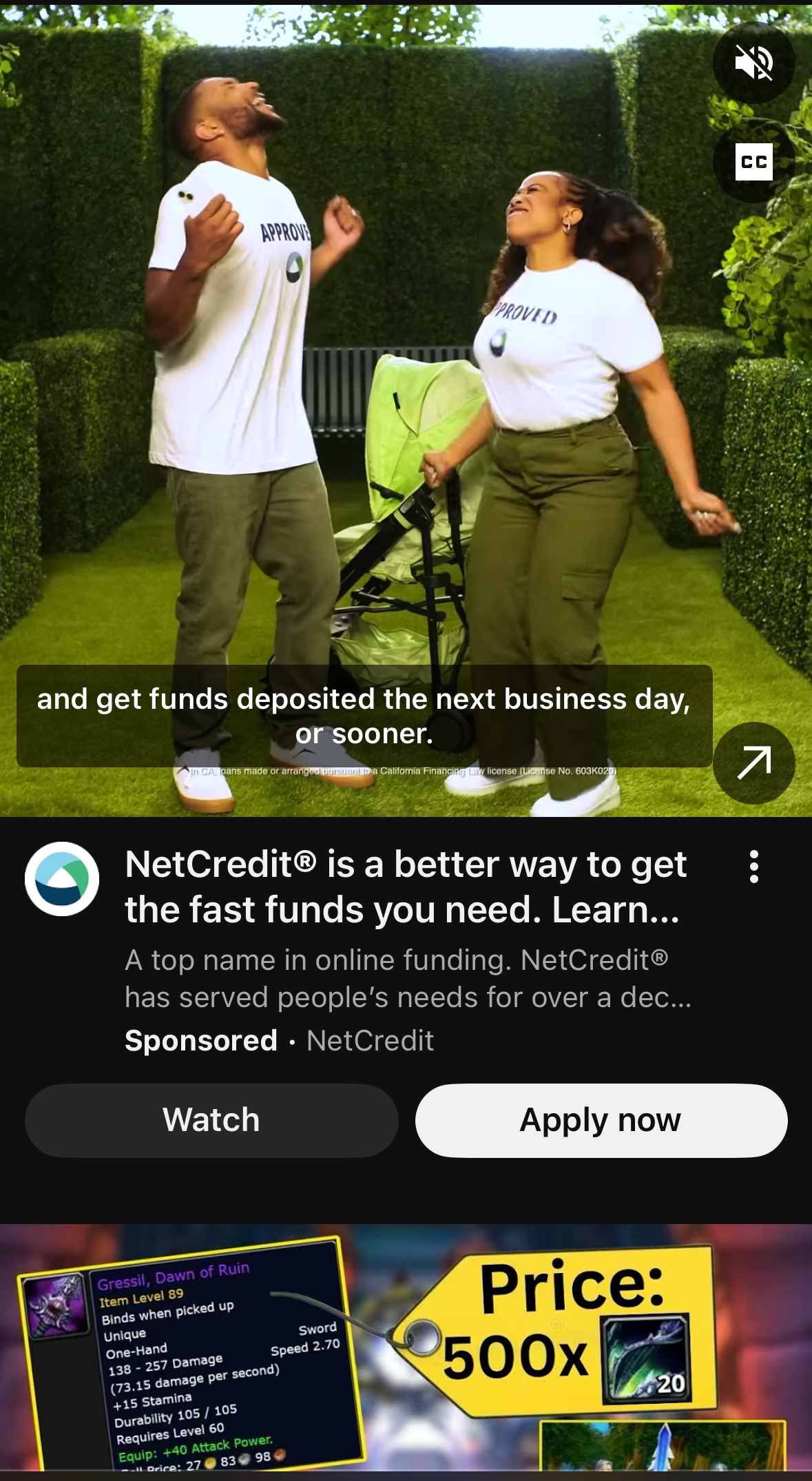This screenshot has width=812, height=1481.
Task: Play the NetCredit ad video
Action: [406, 411]
